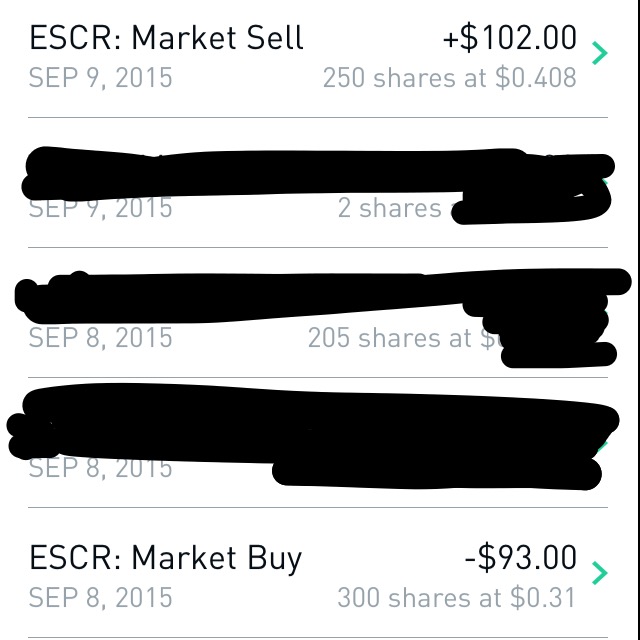Open the ESCR Market Buy order details
The width and height of the screenshot is (640, 640).
pyautogui.click(x=318, y=574)
